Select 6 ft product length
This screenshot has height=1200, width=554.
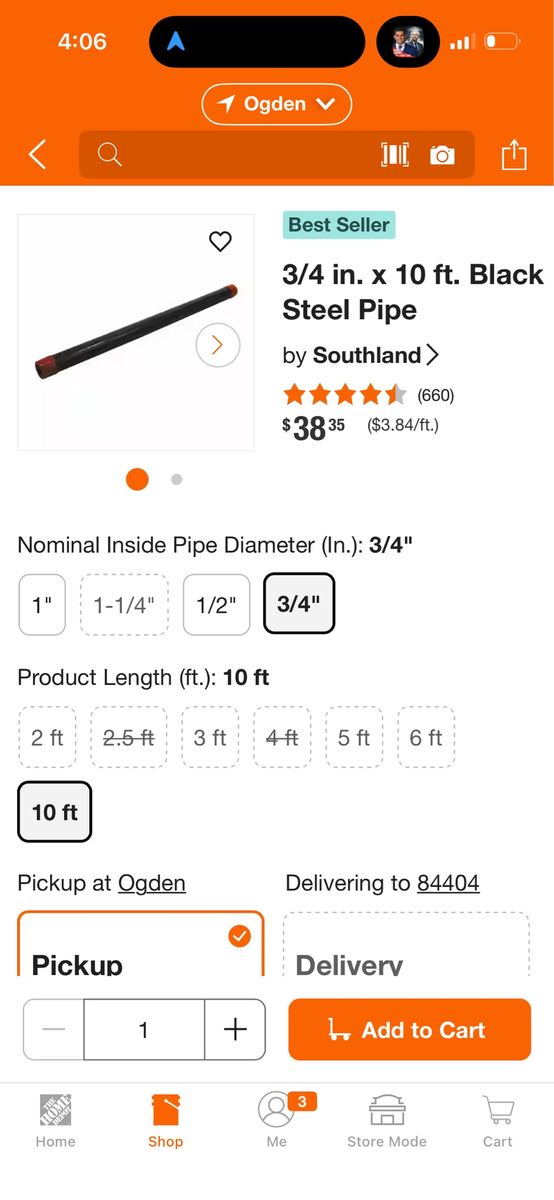(x=426, y=738)
